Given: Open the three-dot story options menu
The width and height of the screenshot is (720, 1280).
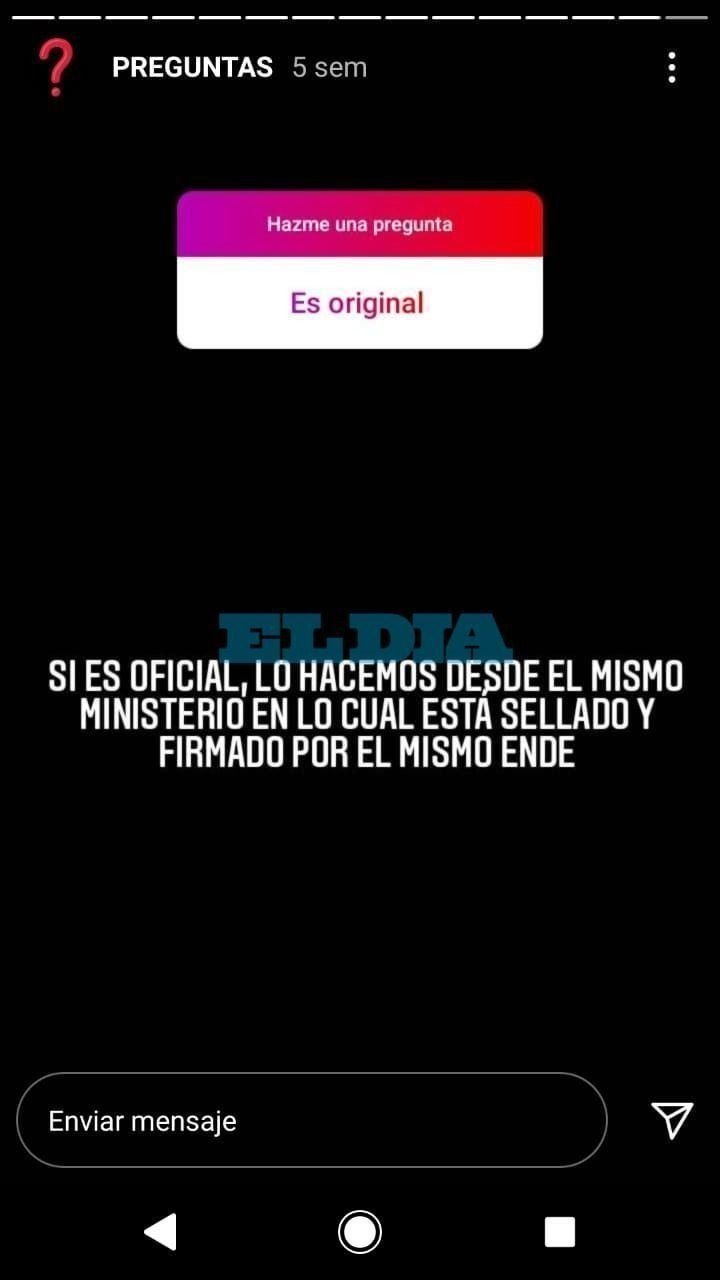Looking at the screenshot, I should (671, 67).
